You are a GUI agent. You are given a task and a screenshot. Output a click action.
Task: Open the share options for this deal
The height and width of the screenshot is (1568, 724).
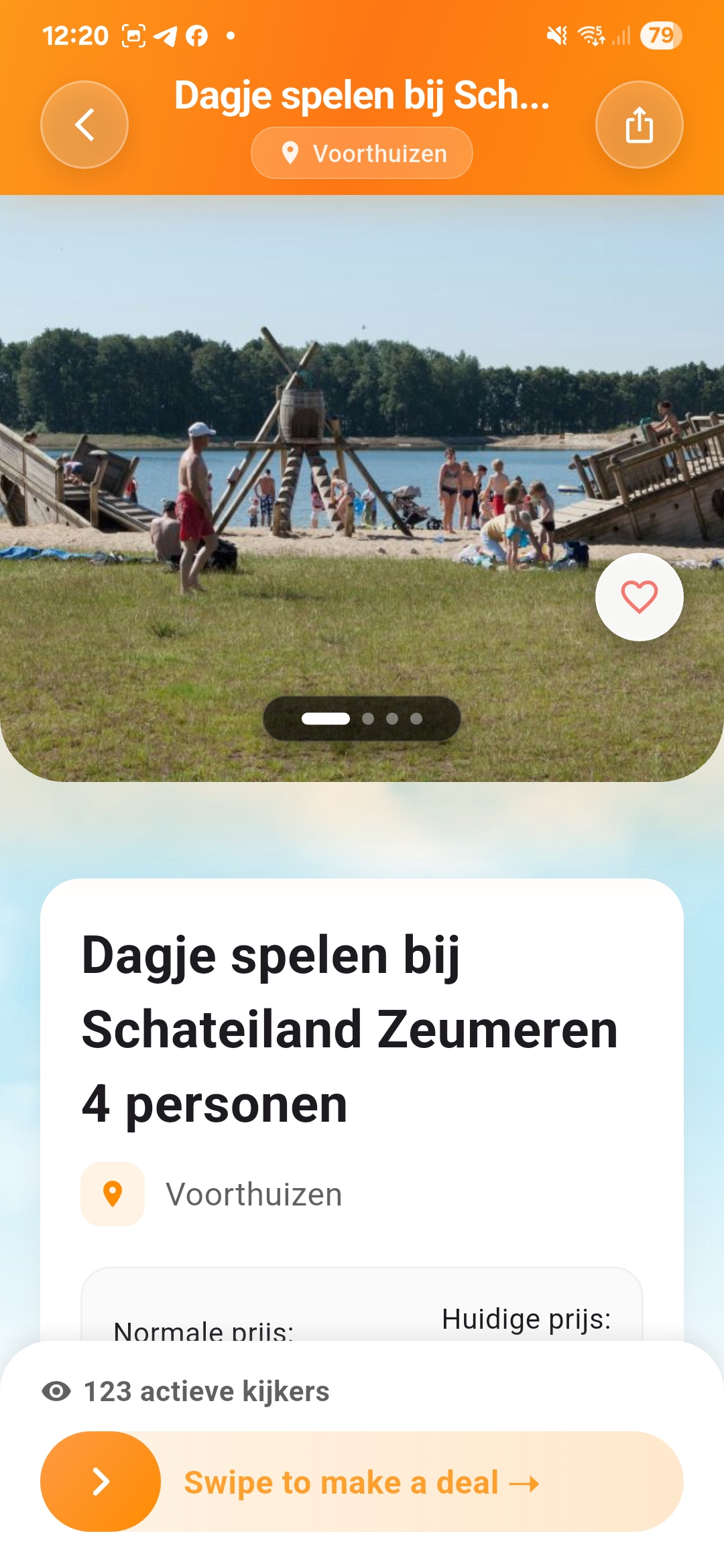pos(639,125)
